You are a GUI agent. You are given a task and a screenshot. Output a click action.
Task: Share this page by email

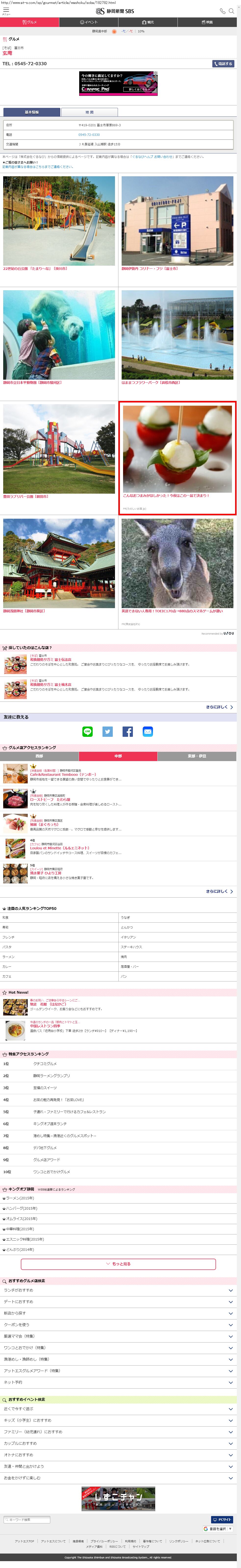pyautogui.click(x=148, y=732)
